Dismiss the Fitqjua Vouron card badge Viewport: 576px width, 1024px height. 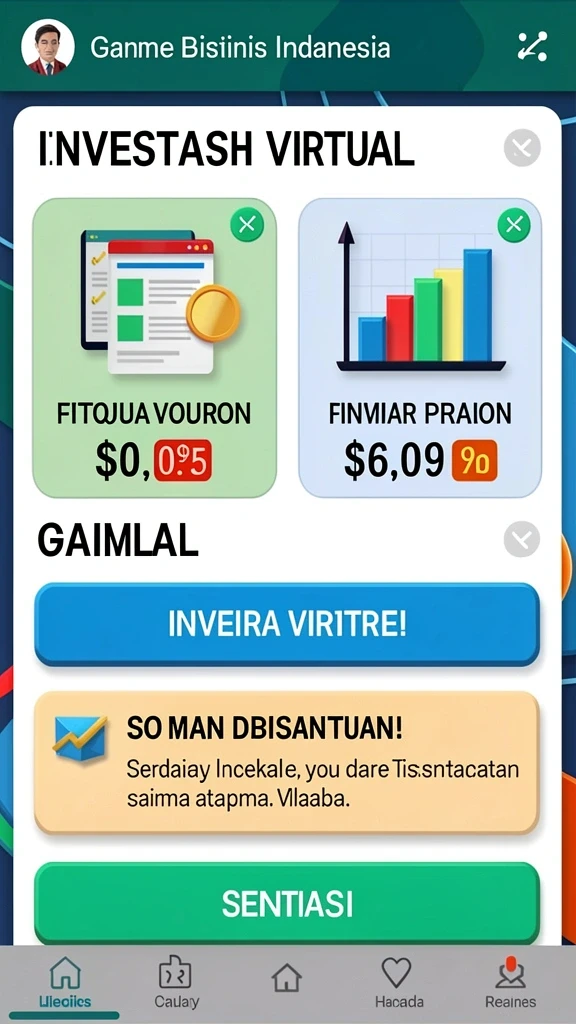pyautogui.click(x=247, y=225)
